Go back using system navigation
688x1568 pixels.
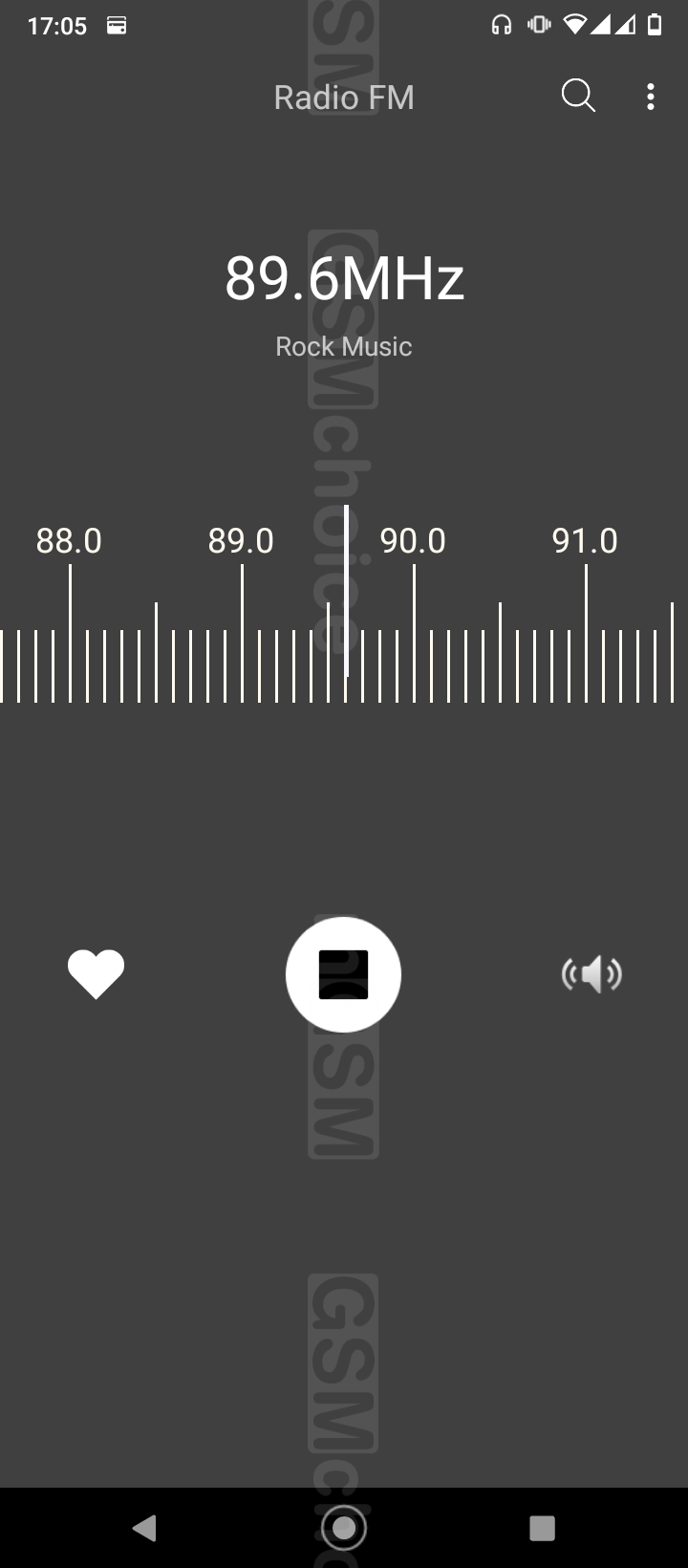[145, 1528]
